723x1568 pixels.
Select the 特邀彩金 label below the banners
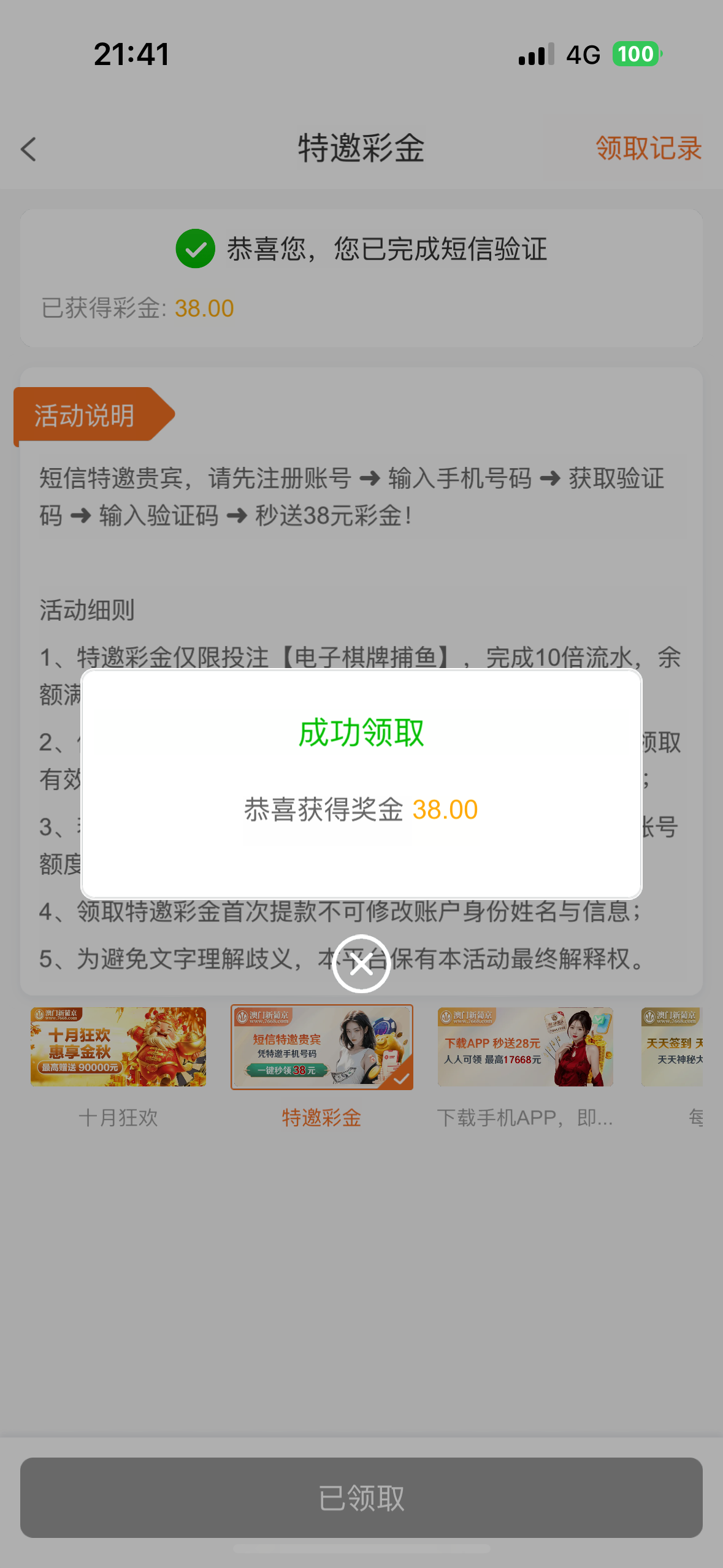[322, 1118]
